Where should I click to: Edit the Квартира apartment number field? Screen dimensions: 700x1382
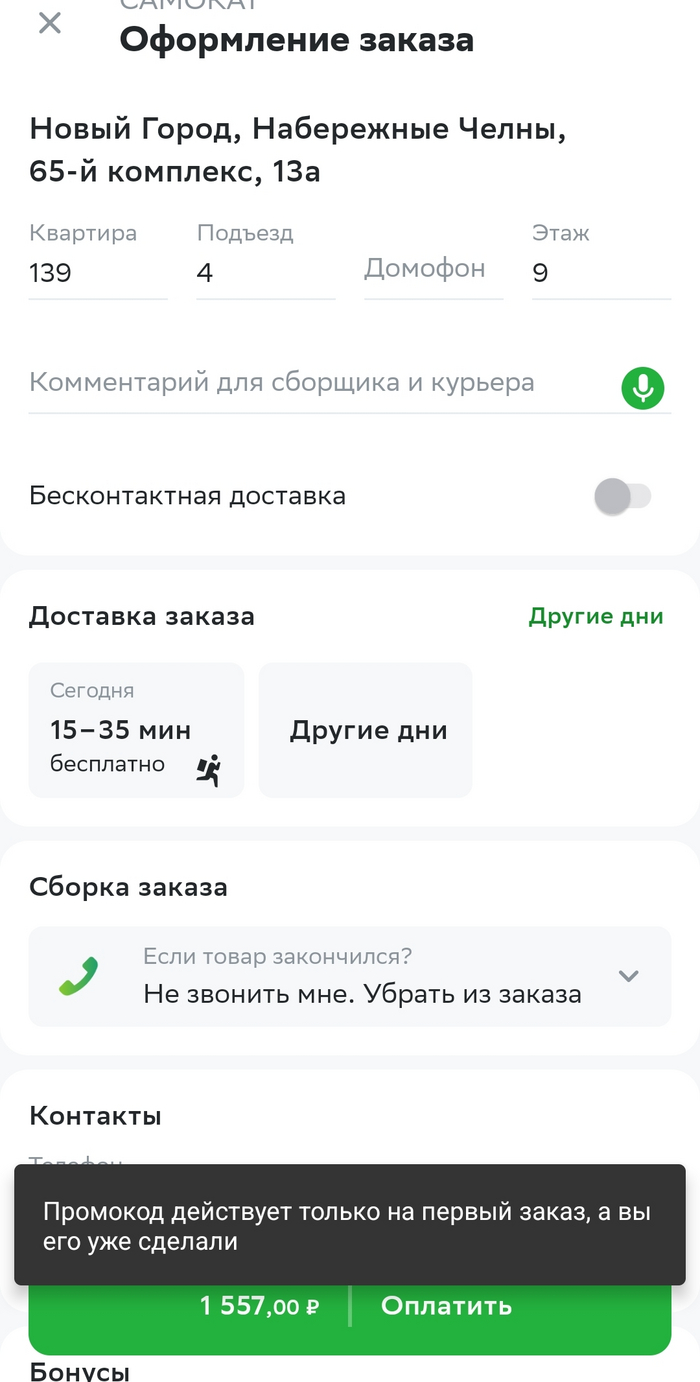pyautogui.click(x=97, y=272)
